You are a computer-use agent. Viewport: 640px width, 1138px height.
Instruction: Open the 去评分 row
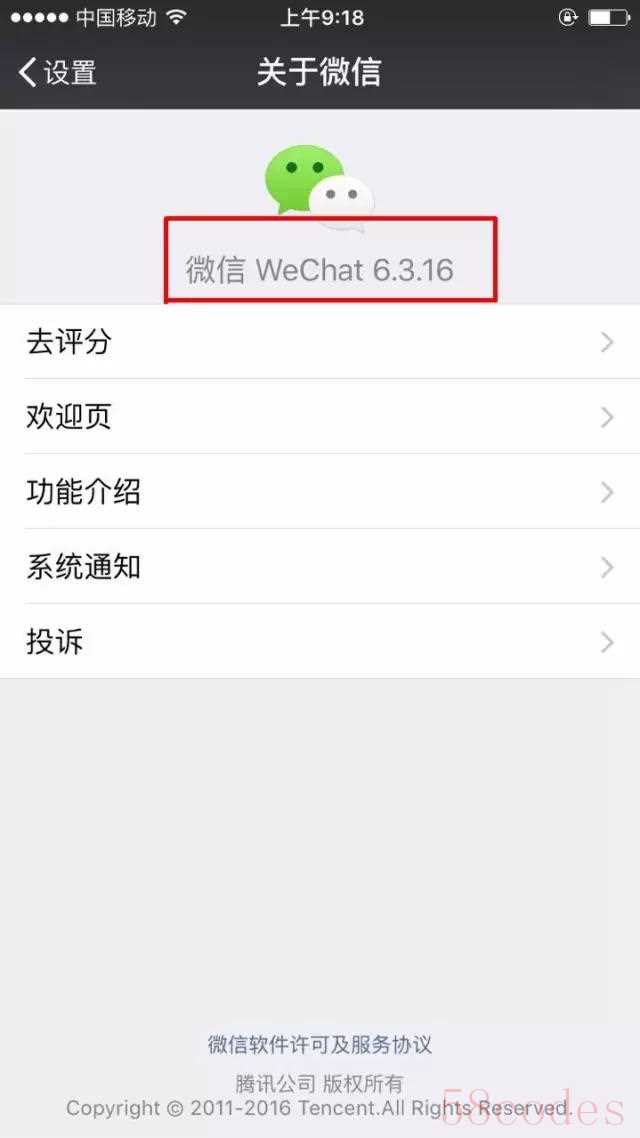(320, 342)
